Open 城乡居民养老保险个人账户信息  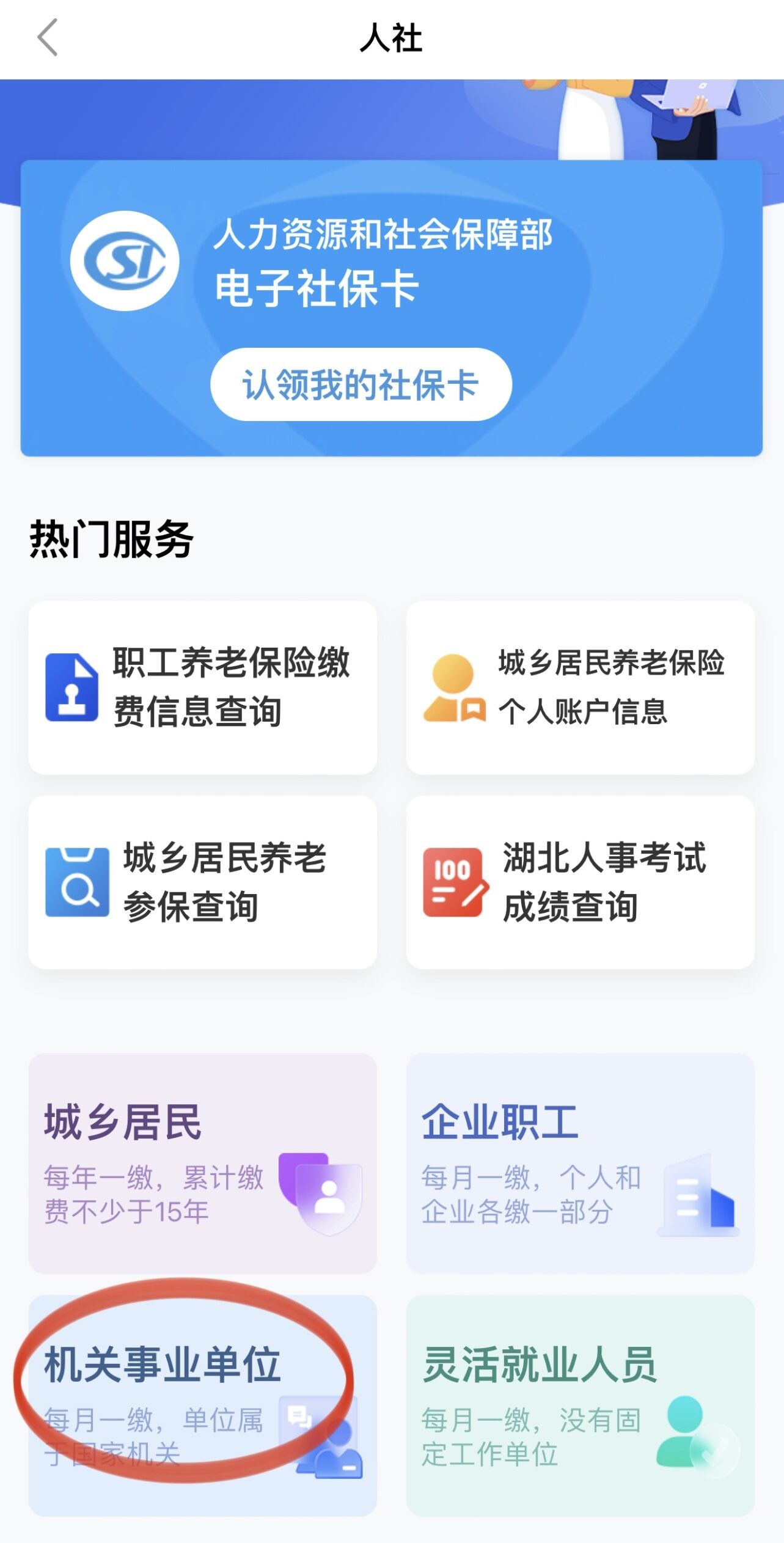[580, 687]
